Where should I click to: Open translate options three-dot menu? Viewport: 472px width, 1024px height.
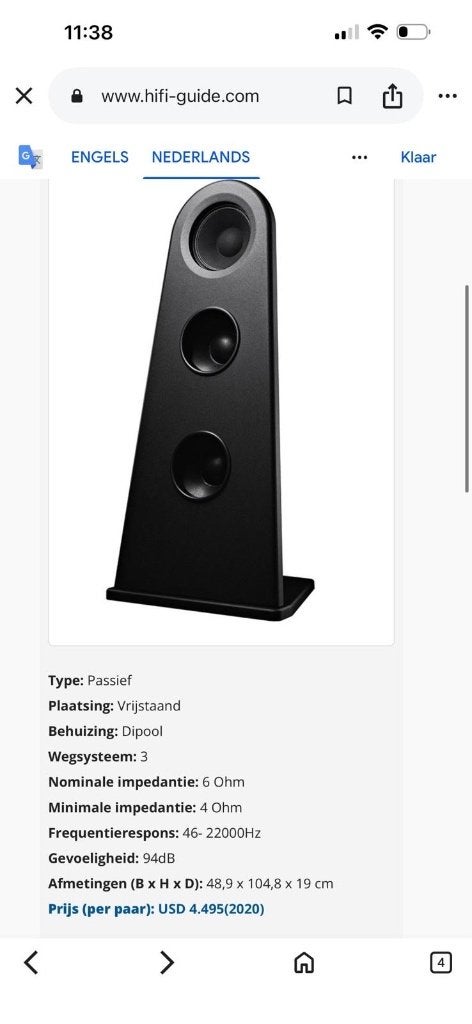point(360,157)
